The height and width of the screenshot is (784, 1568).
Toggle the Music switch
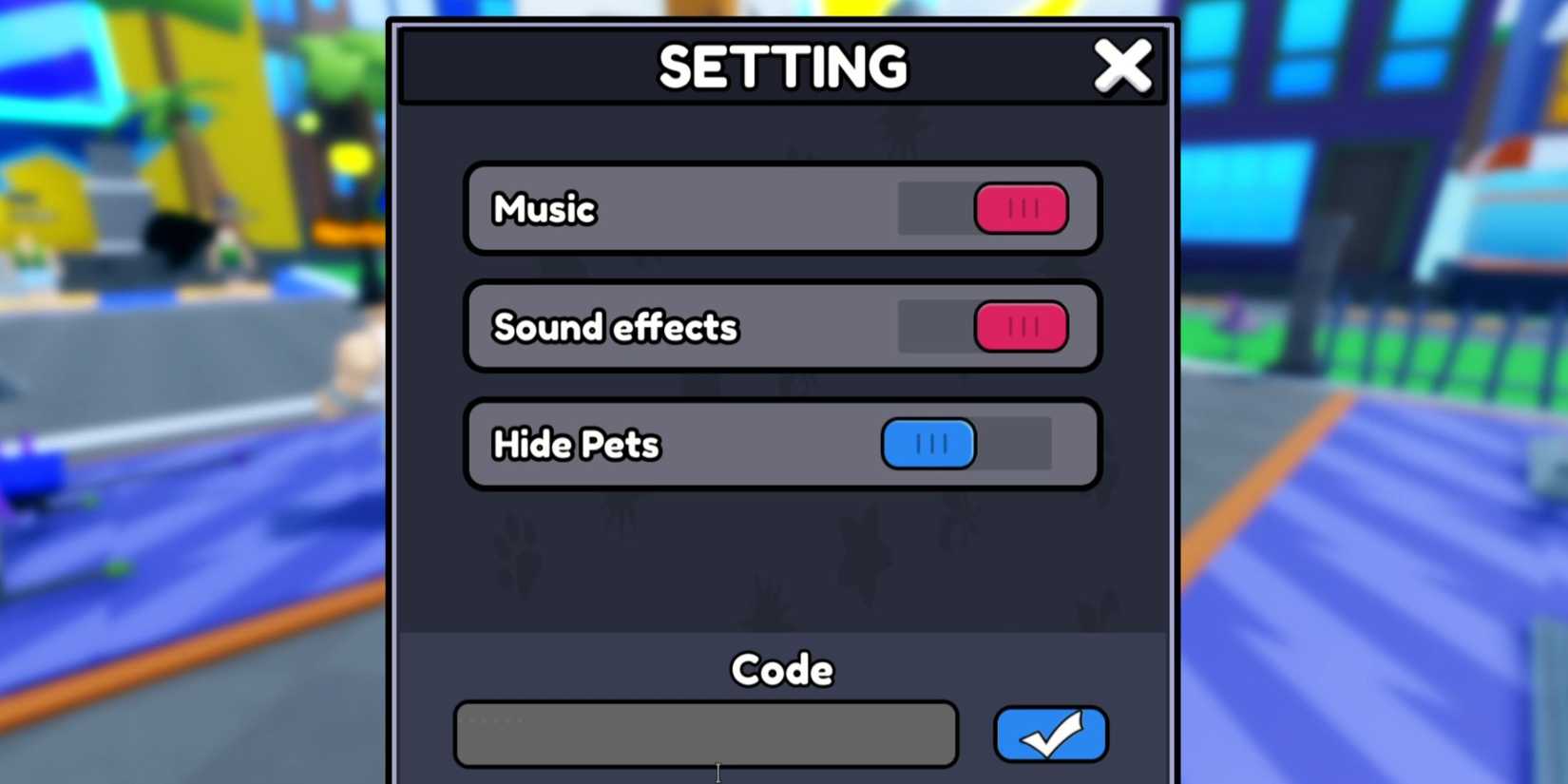tap(984, 209)
